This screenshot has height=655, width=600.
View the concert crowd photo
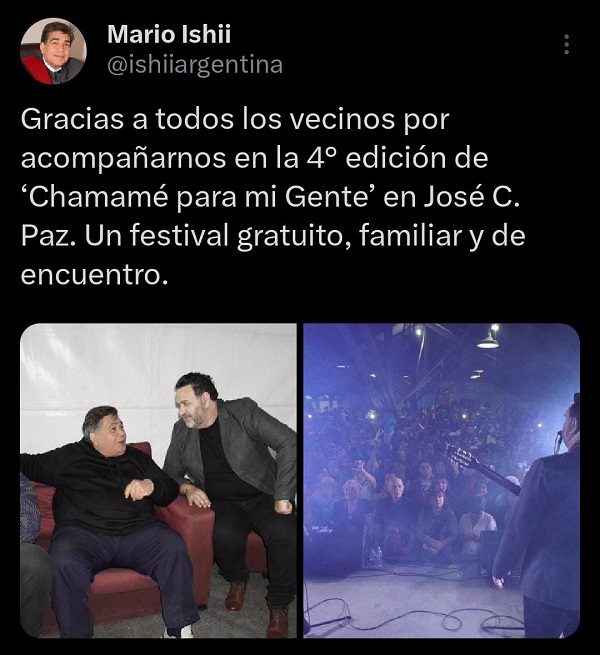coord(441,480)
